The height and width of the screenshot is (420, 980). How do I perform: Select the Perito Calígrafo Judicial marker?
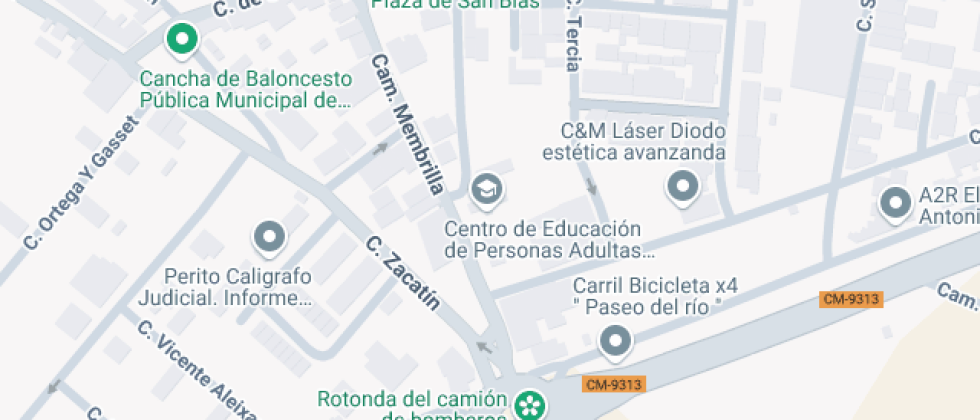(x=269, y=237)
